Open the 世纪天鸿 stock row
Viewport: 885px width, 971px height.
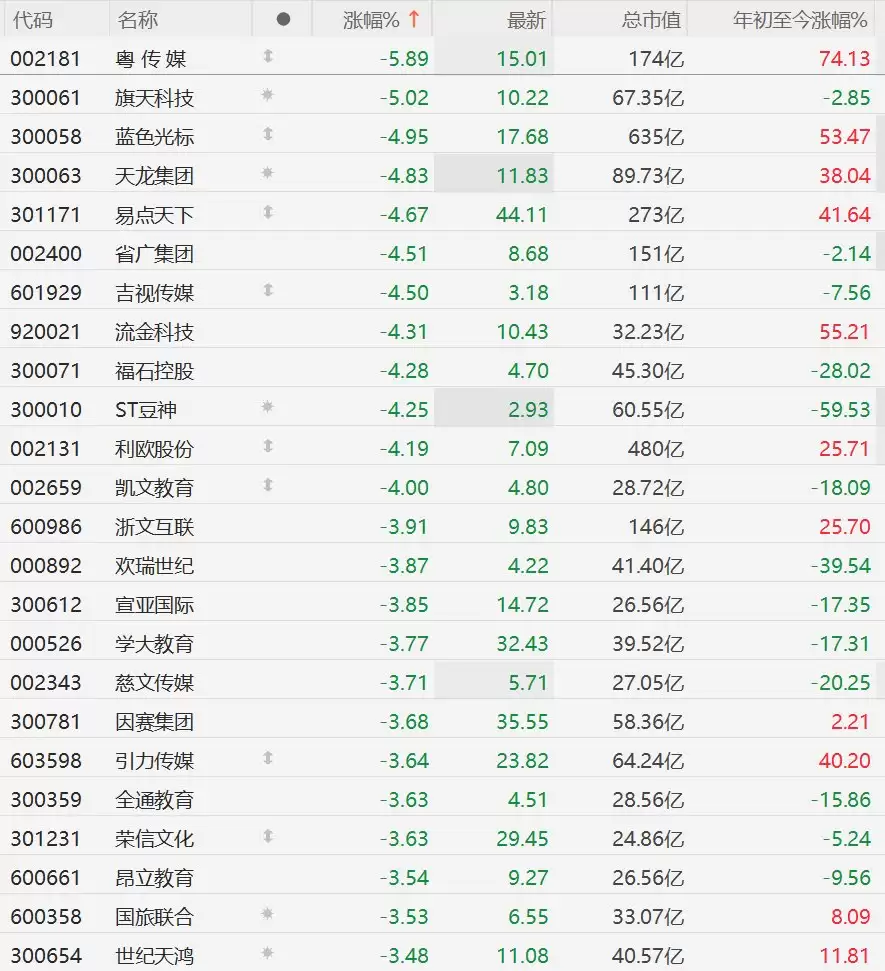click(x=442, y=954)
